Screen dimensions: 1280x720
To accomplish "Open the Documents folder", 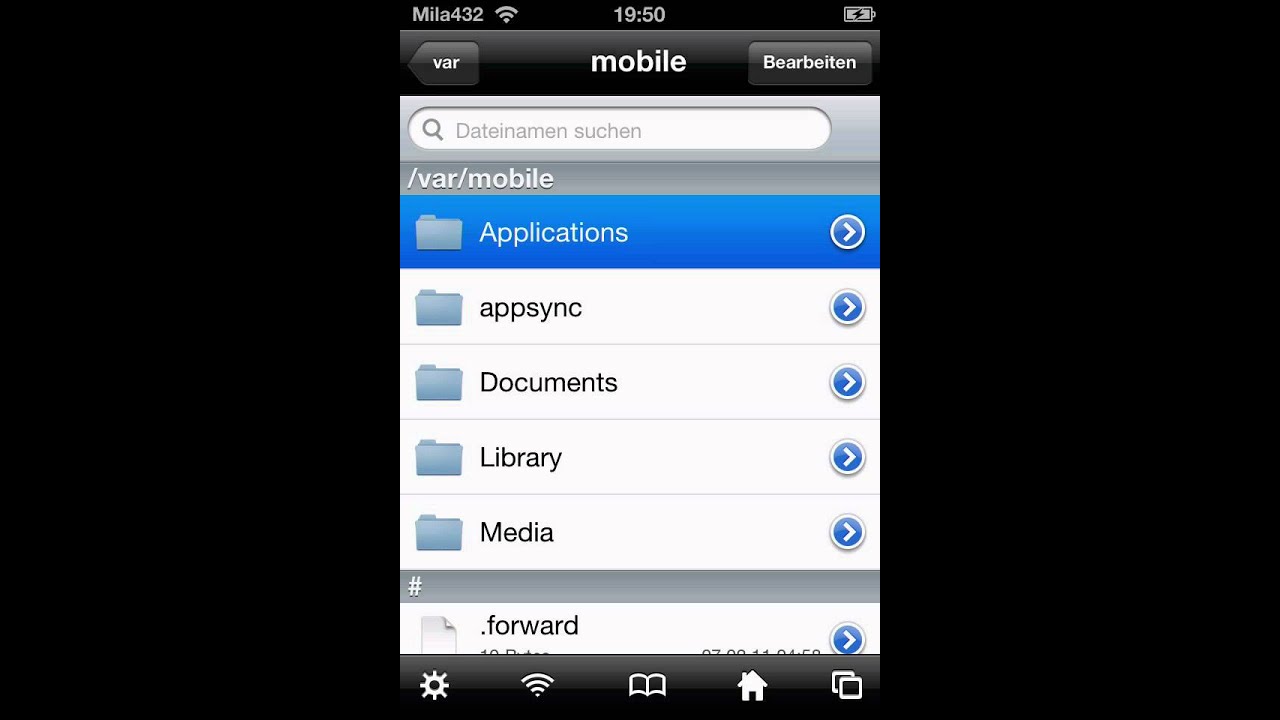I will (549, 382).
